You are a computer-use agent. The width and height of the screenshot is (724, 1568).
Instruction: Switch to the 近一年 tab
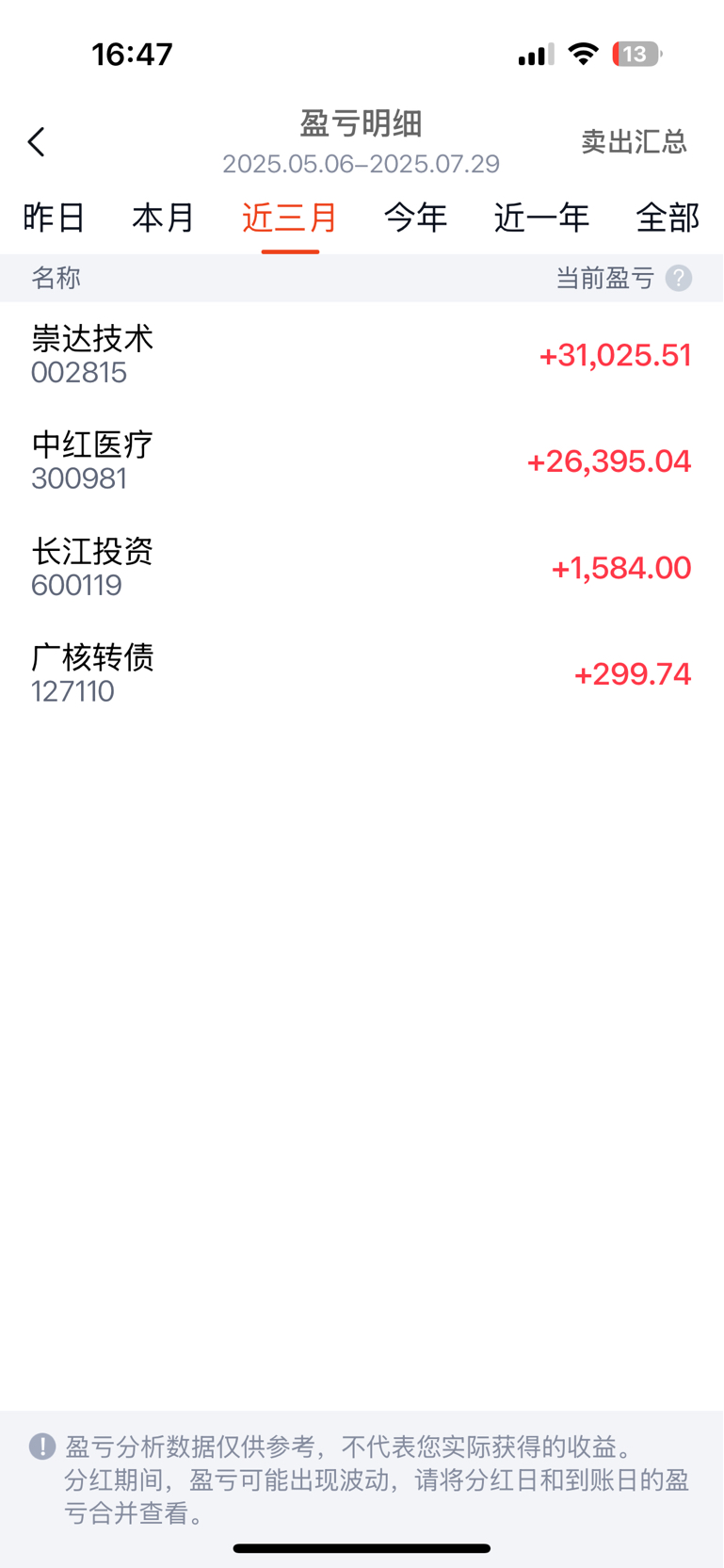(542, 218)
